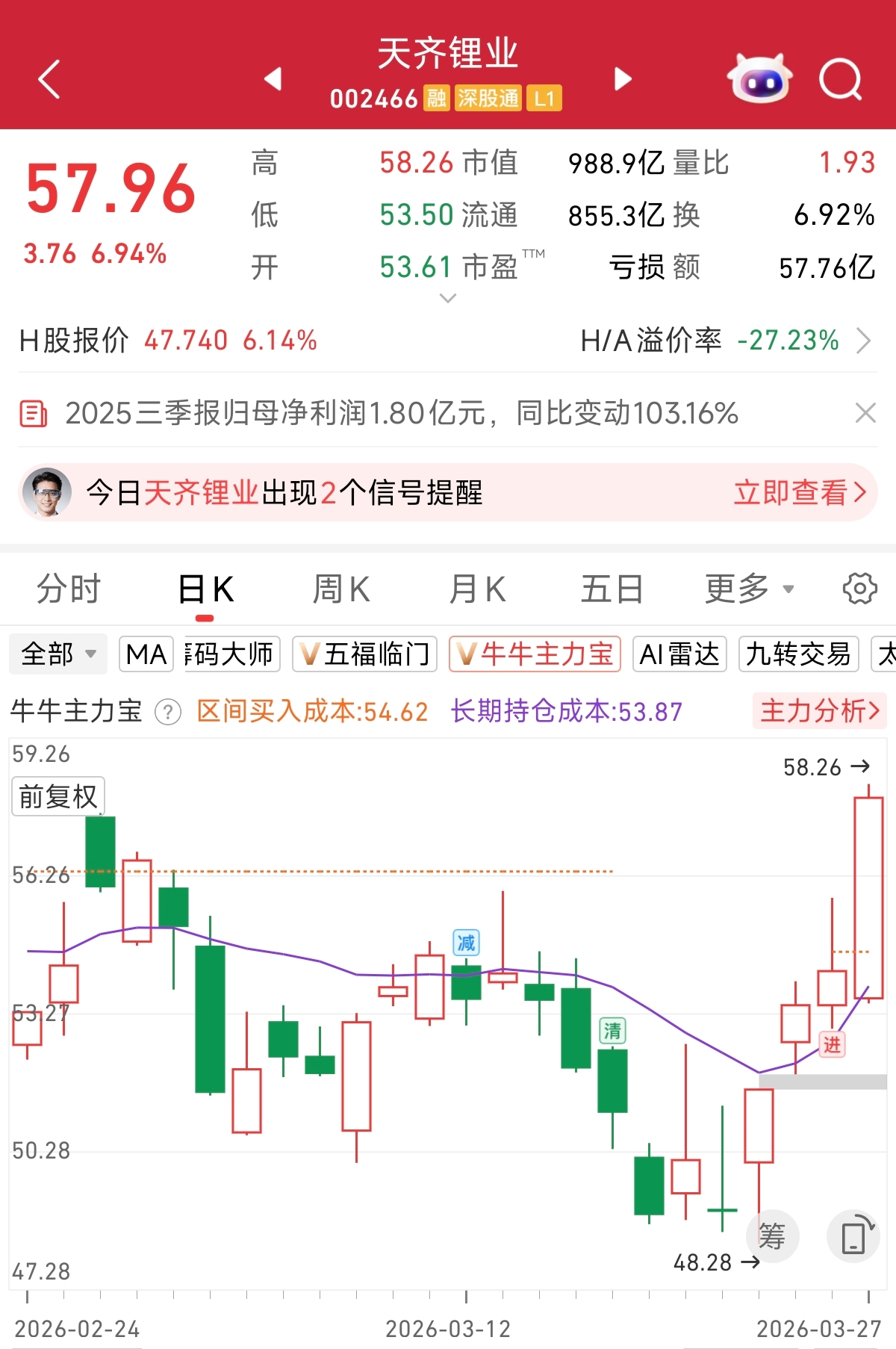Image resolution: width=896 pixels, height=1349 pixels.
Task: Change the 前复权 adjustment setting
Action: (58, 796)
